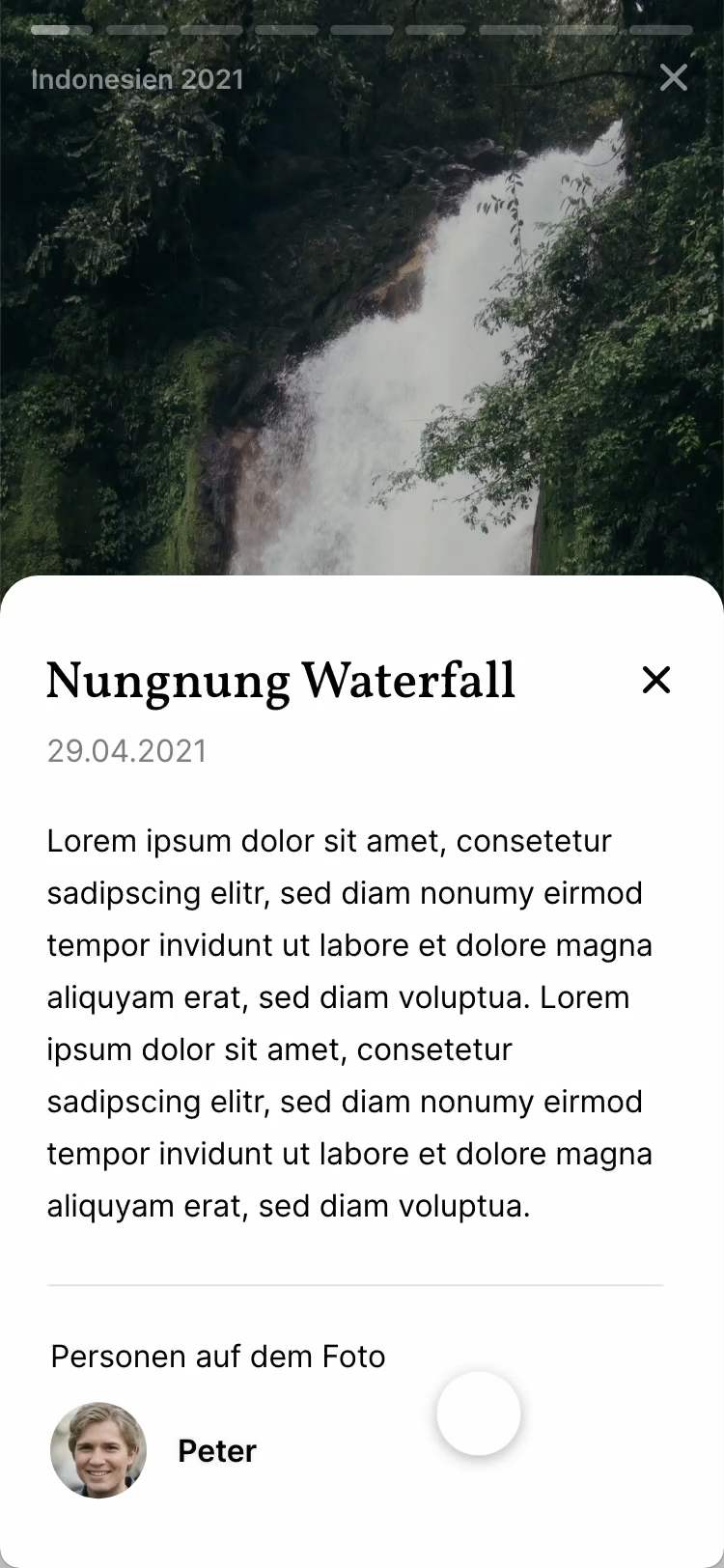Close the Indonesien 2021 story viewer
This screenshot has height=1568, width=724.
click(x=673, y=77)
